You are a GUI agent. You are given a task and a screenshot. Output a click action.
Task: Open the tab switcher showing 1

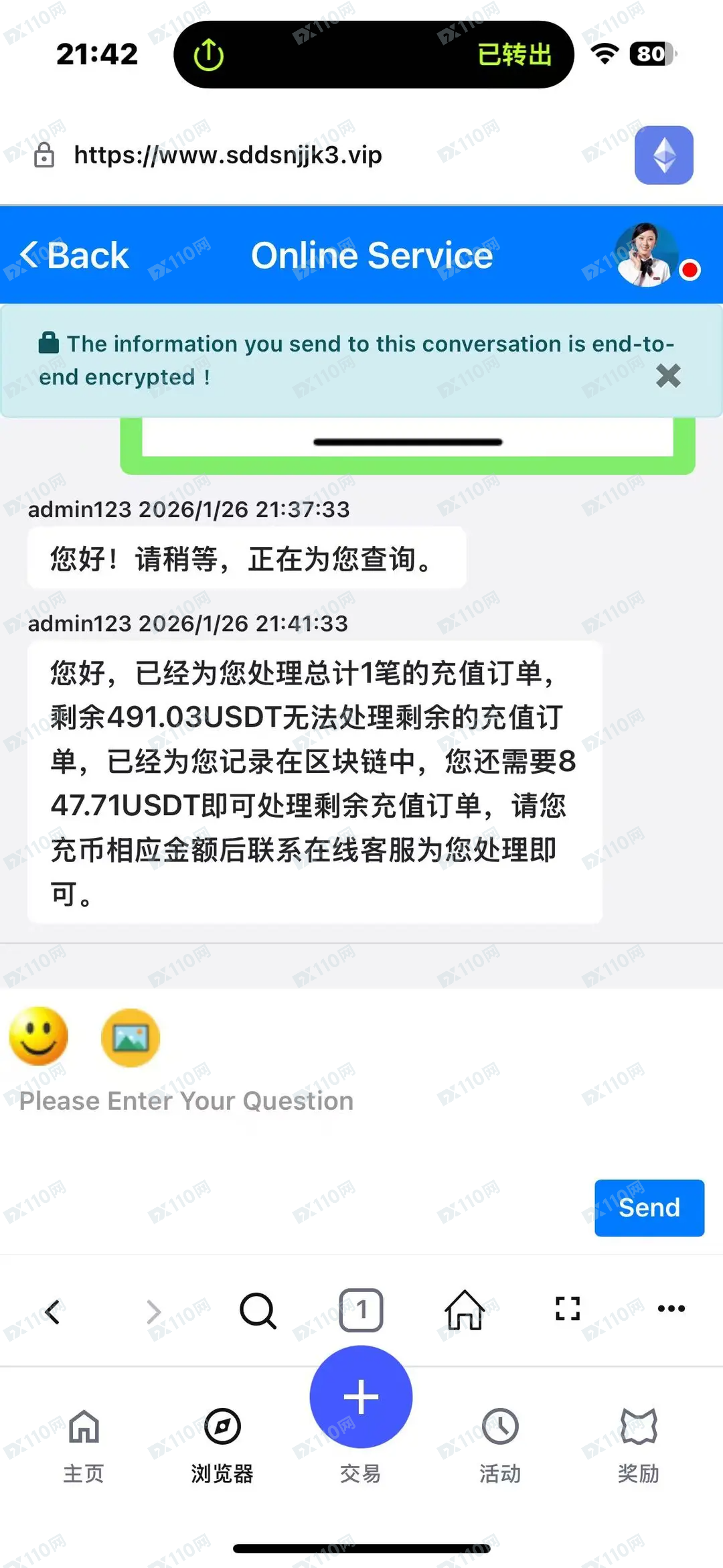361,1309
